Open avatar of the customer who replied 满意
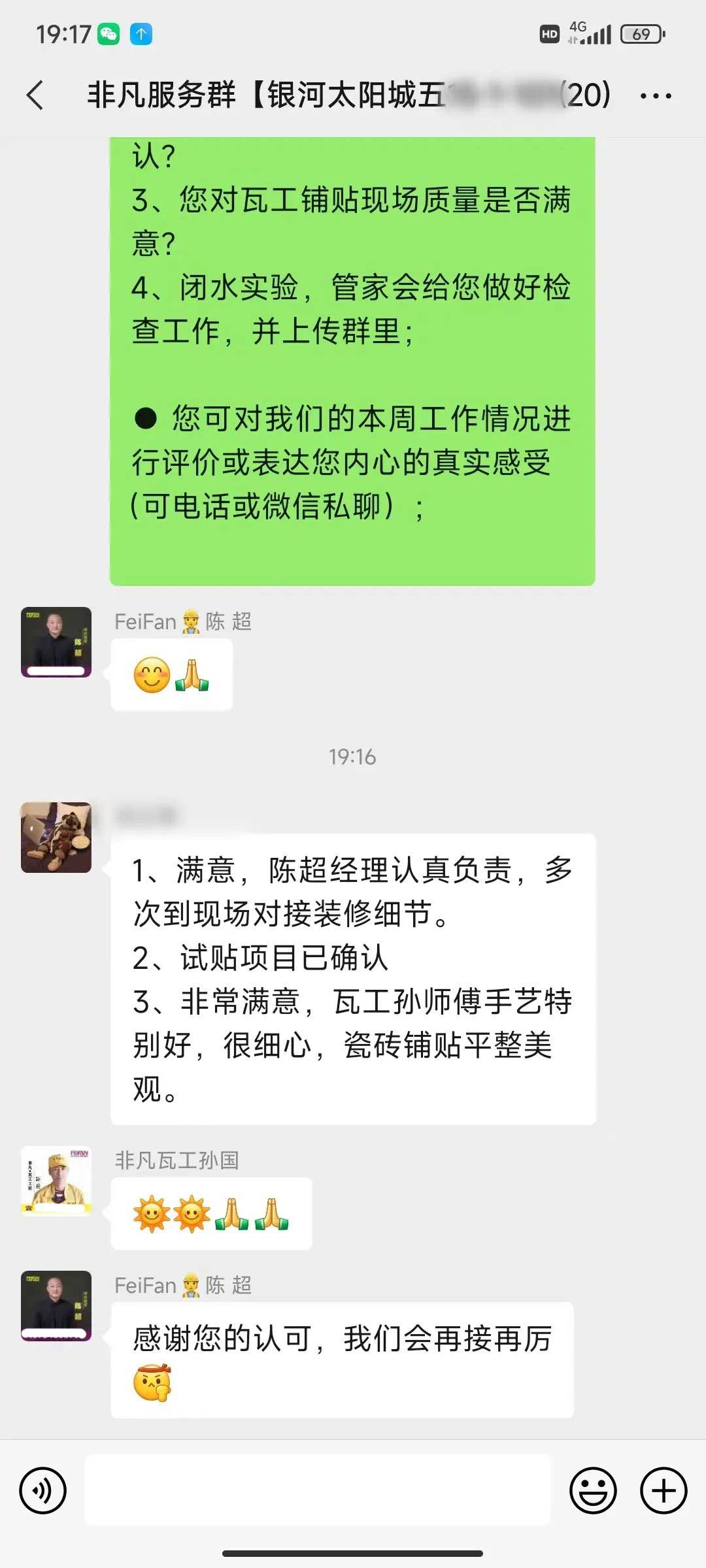This screenshot has height=1568, width=706. pyautogui.click(x=56, y=838)
